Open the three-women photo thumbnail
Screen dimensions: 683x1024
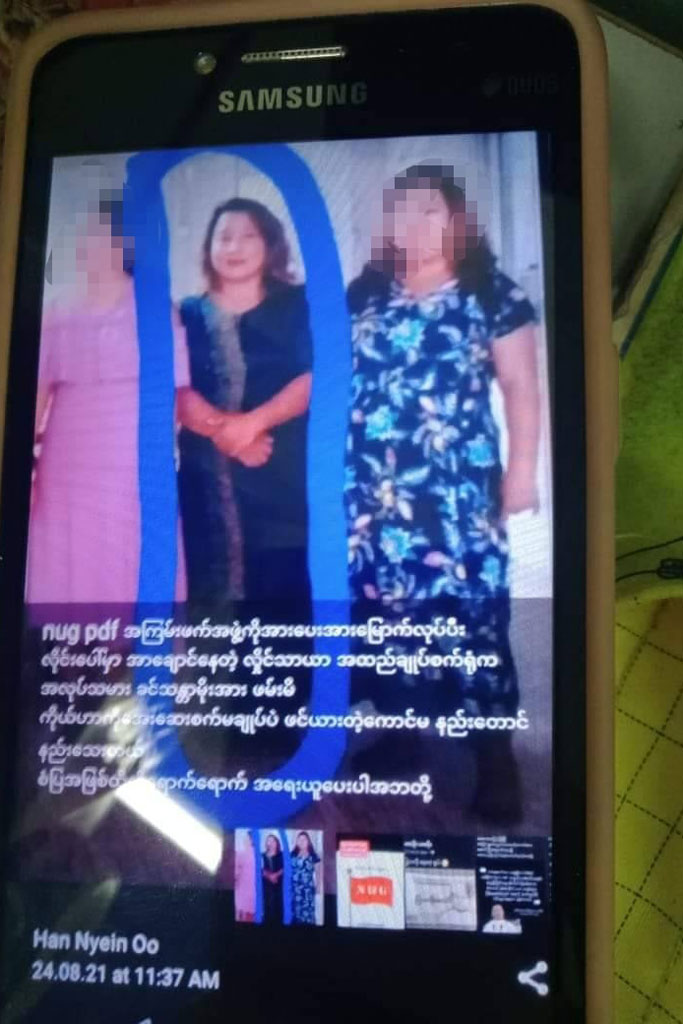click(x=278, y=876)
